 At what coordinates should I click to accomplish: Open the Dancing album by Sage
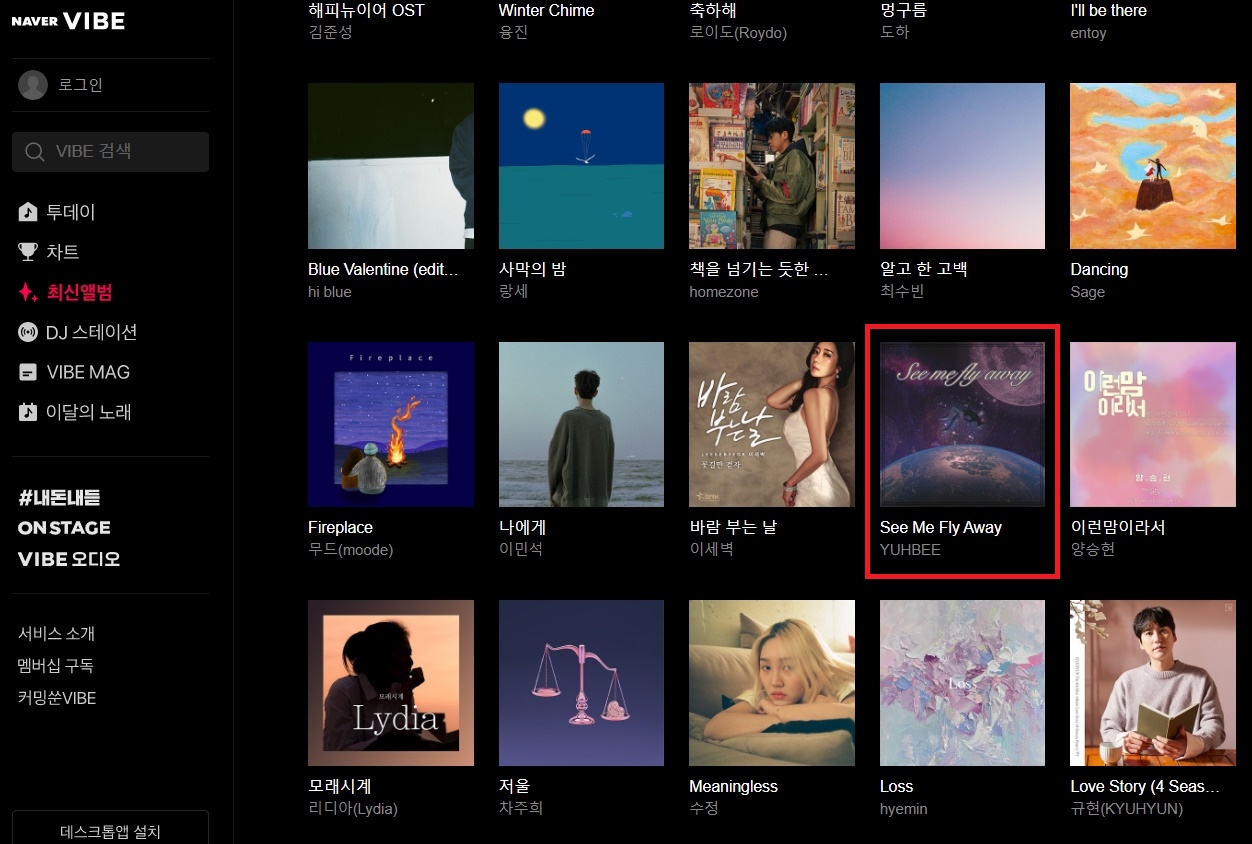[1152, 166]
